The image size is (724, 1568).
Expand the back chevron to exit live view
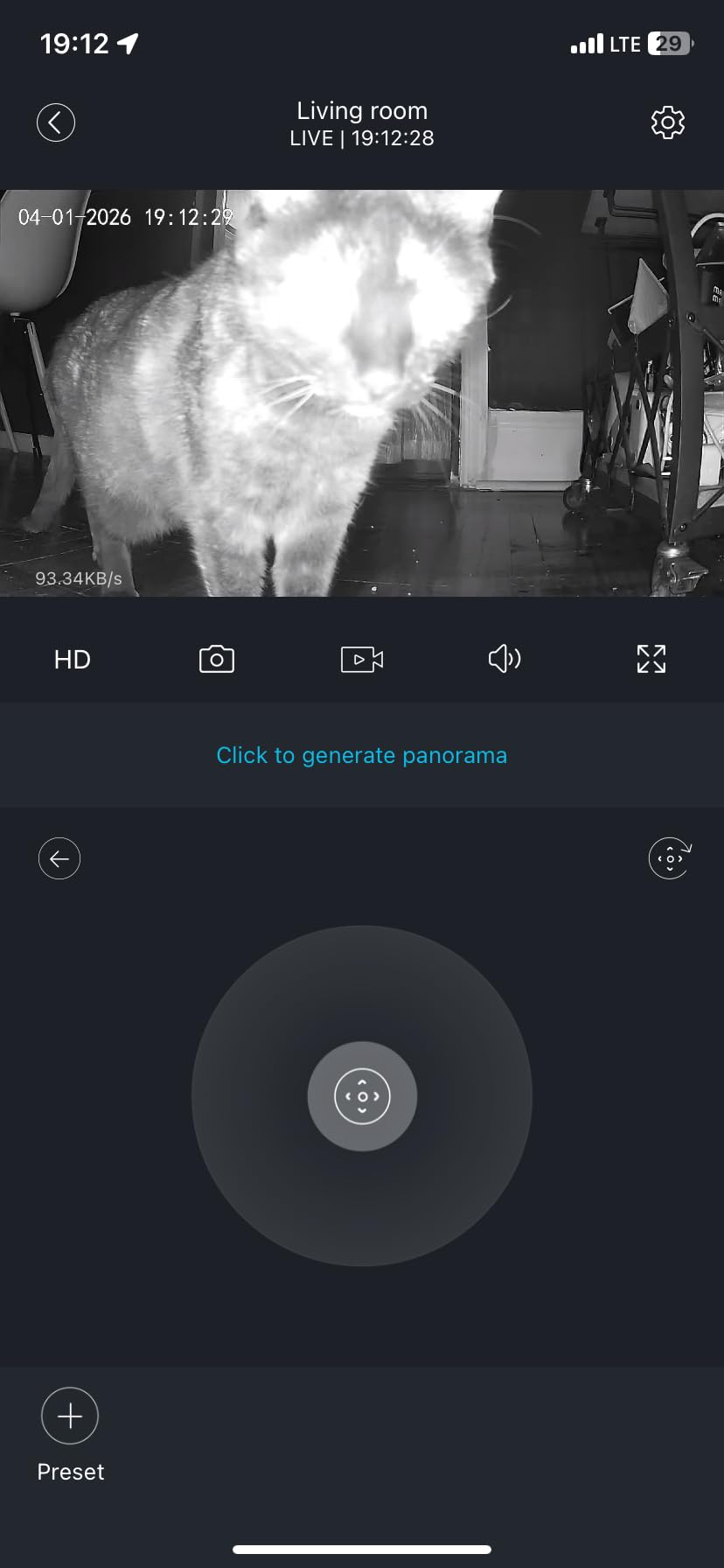[56, 122]
